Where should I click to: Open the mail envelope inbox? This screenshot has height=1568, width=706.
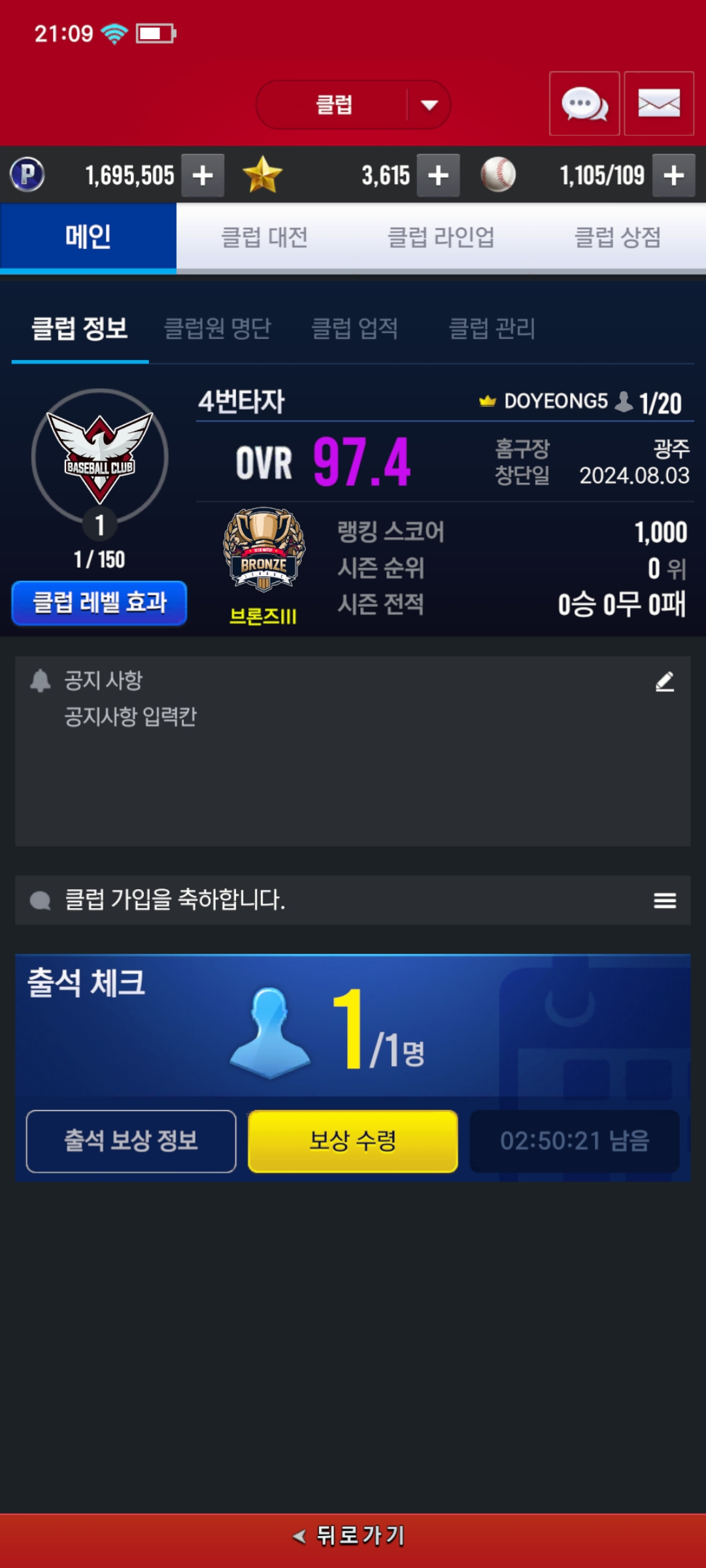tap(659, 104)
